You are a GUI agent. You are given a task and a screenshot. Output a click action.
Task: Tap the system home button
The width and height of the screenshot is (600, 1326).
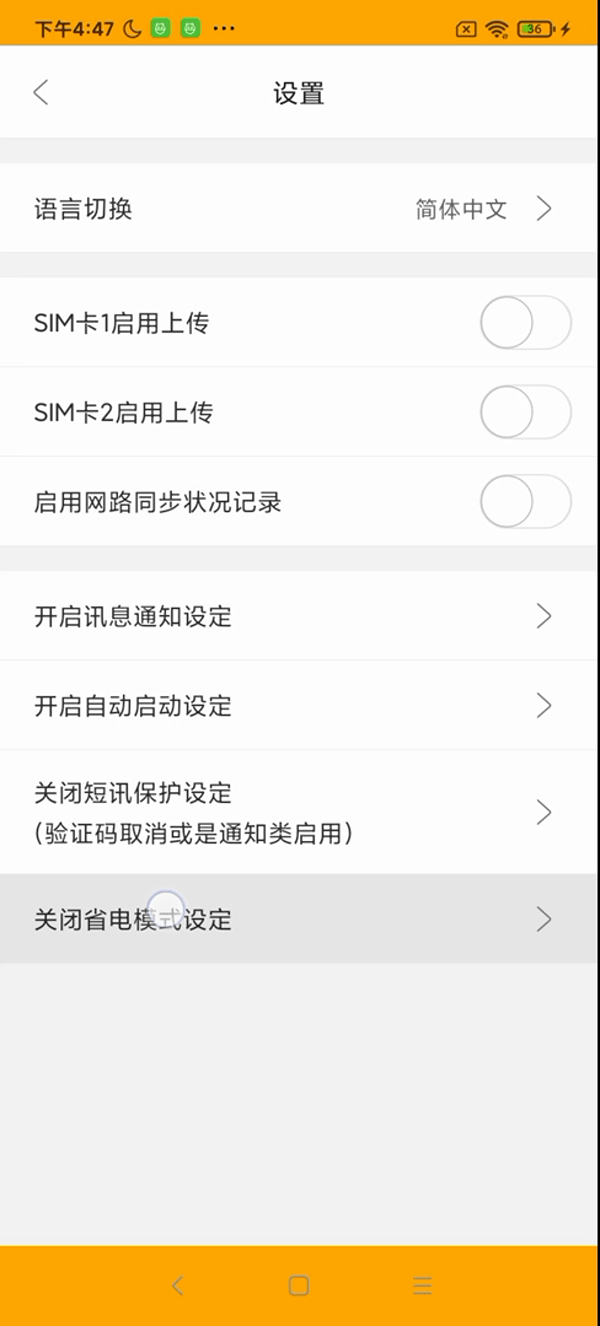point(298,1286)
